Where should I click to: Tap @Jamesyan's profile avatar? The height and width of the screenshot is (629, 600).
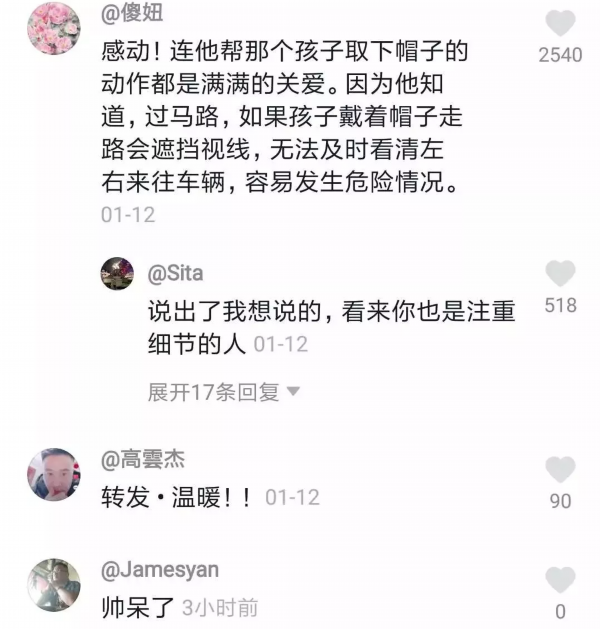[53, 585]
